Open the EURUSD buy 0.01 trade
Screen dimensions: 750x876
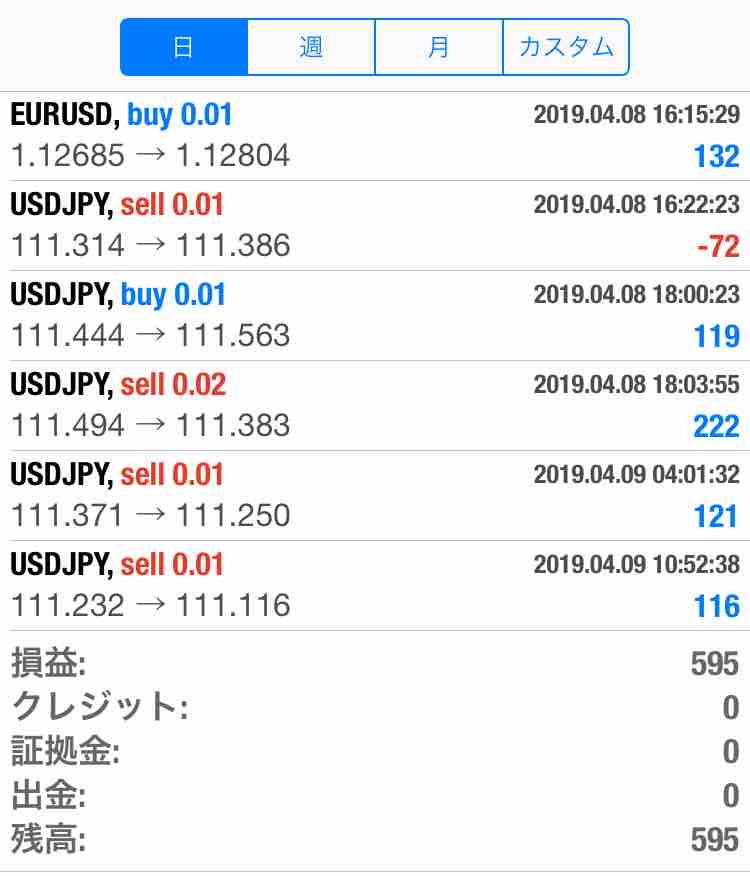pos(375,136)
